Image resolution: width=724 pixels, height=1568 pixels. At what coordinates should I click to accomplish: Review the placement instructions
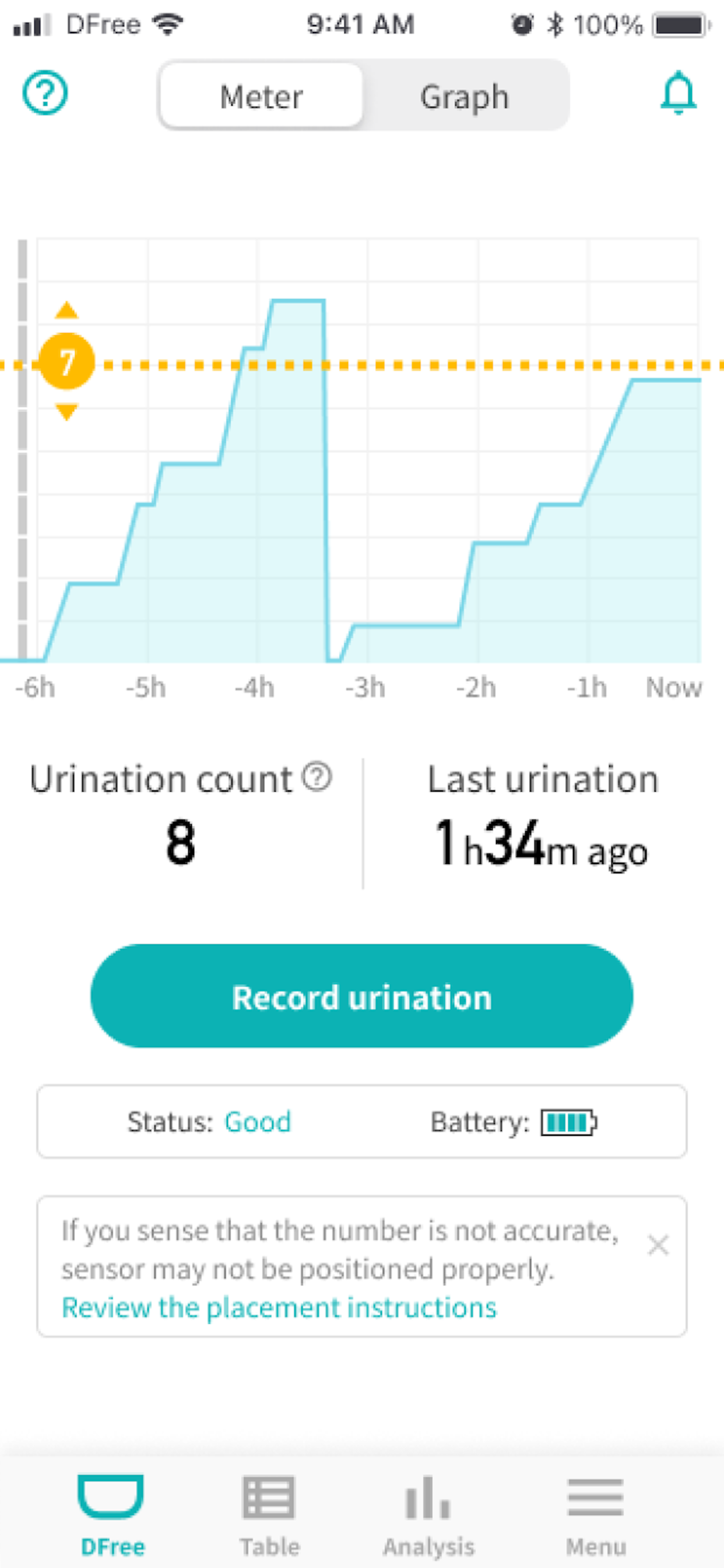click(279, 1307)
